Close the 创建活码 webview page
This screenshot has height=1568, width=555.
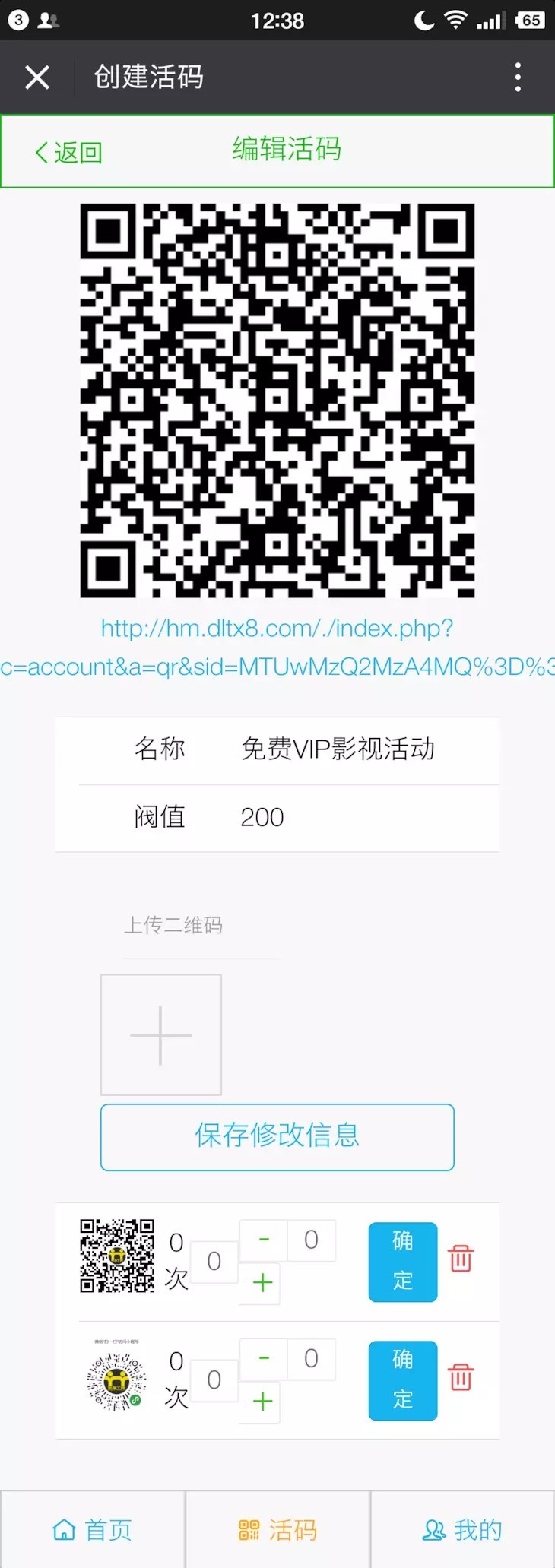(36, 77)
